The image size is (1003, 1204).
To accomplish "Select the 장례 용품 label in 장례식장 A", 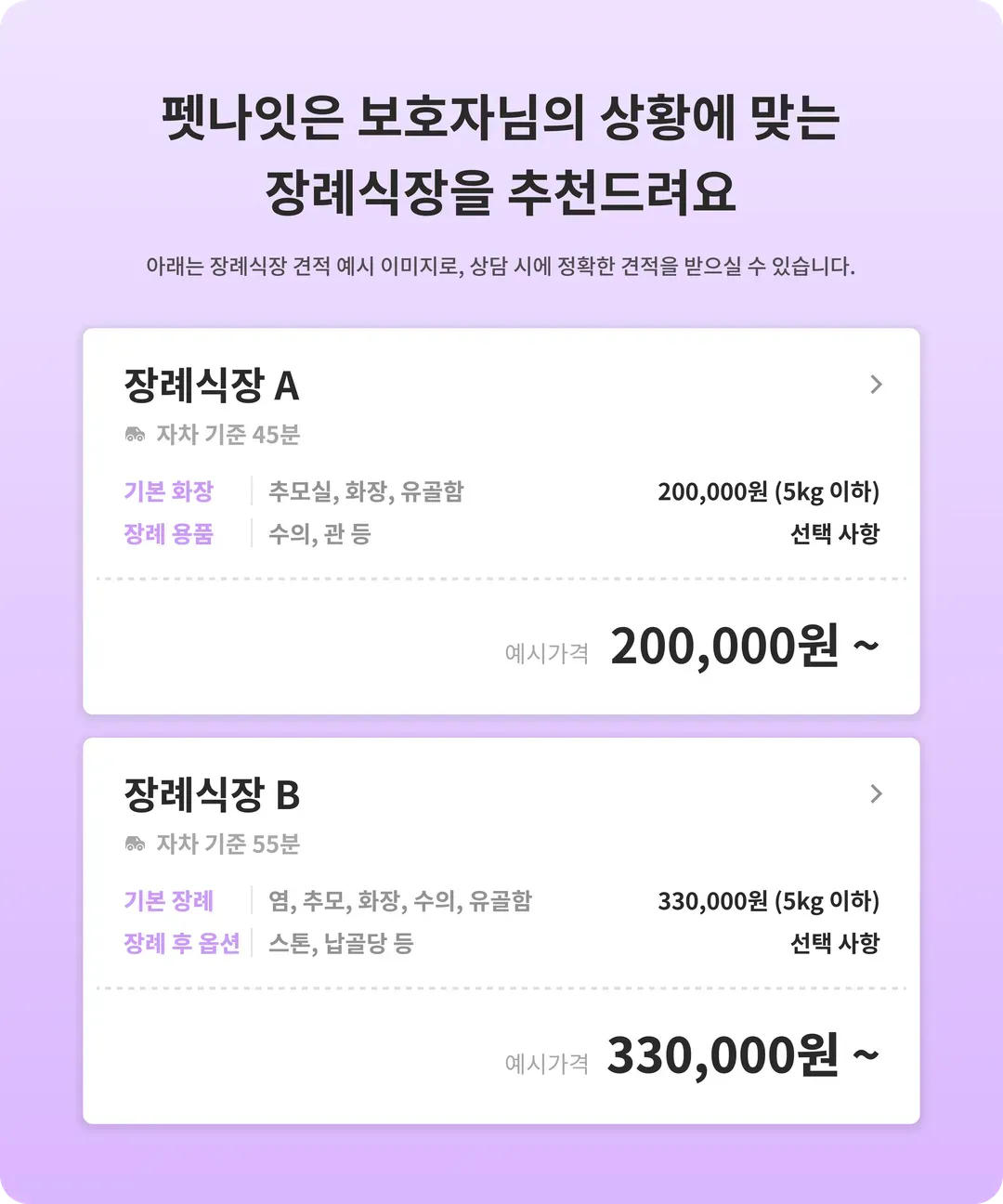I will tap(167, 533).
